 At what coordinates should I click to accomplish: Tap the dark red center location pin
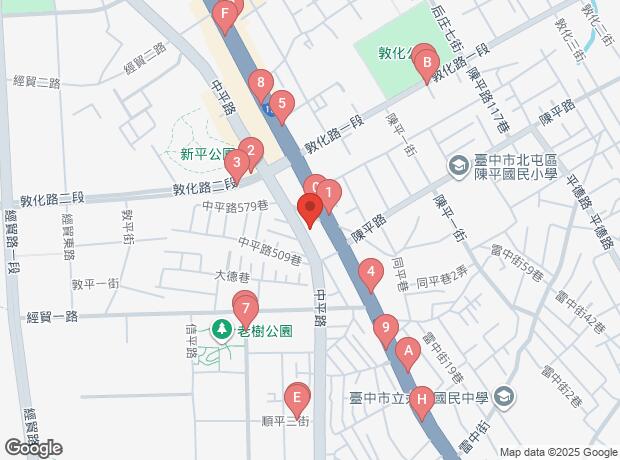(309, 208)
